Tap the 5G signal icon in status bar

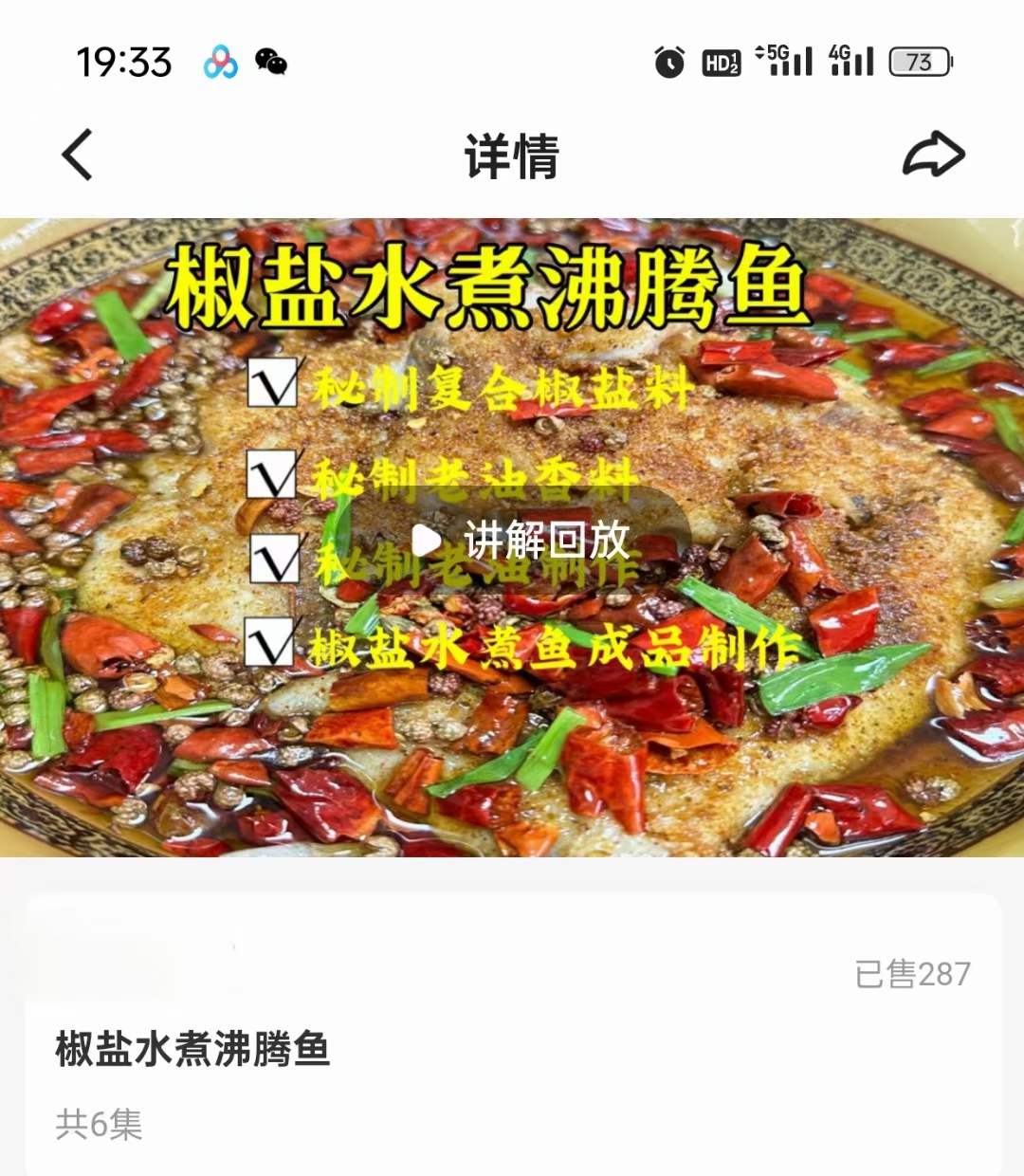point(787,61)
